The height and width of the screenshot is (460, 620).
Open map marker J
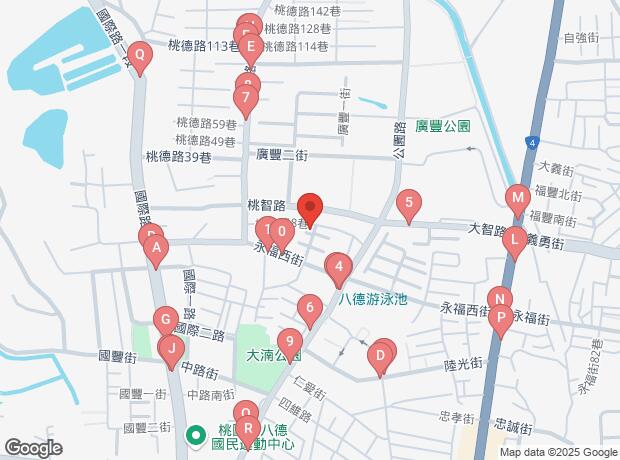click(172, 349)
